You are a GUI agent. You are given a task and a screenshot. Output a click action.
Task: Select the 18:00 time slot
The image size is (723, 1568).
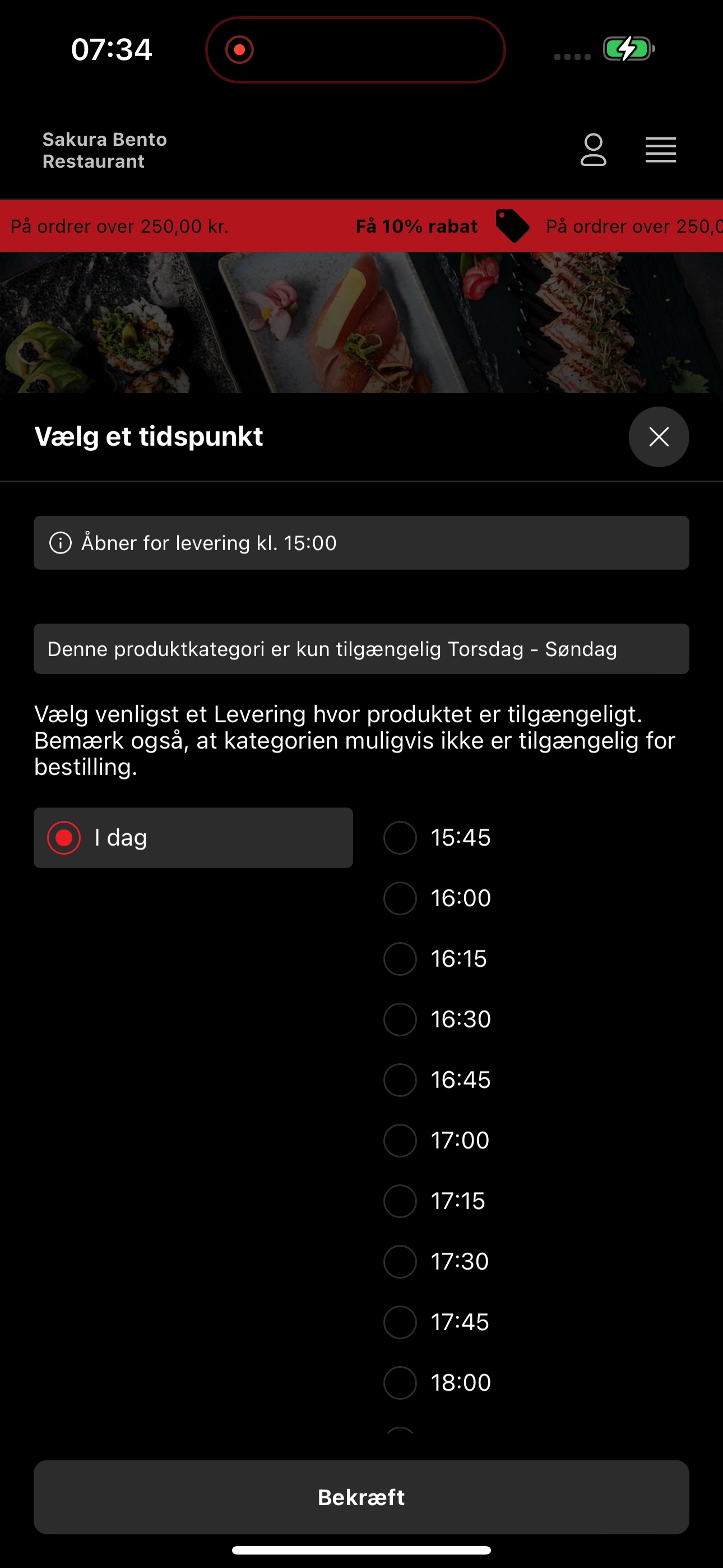click(437, 1382)
